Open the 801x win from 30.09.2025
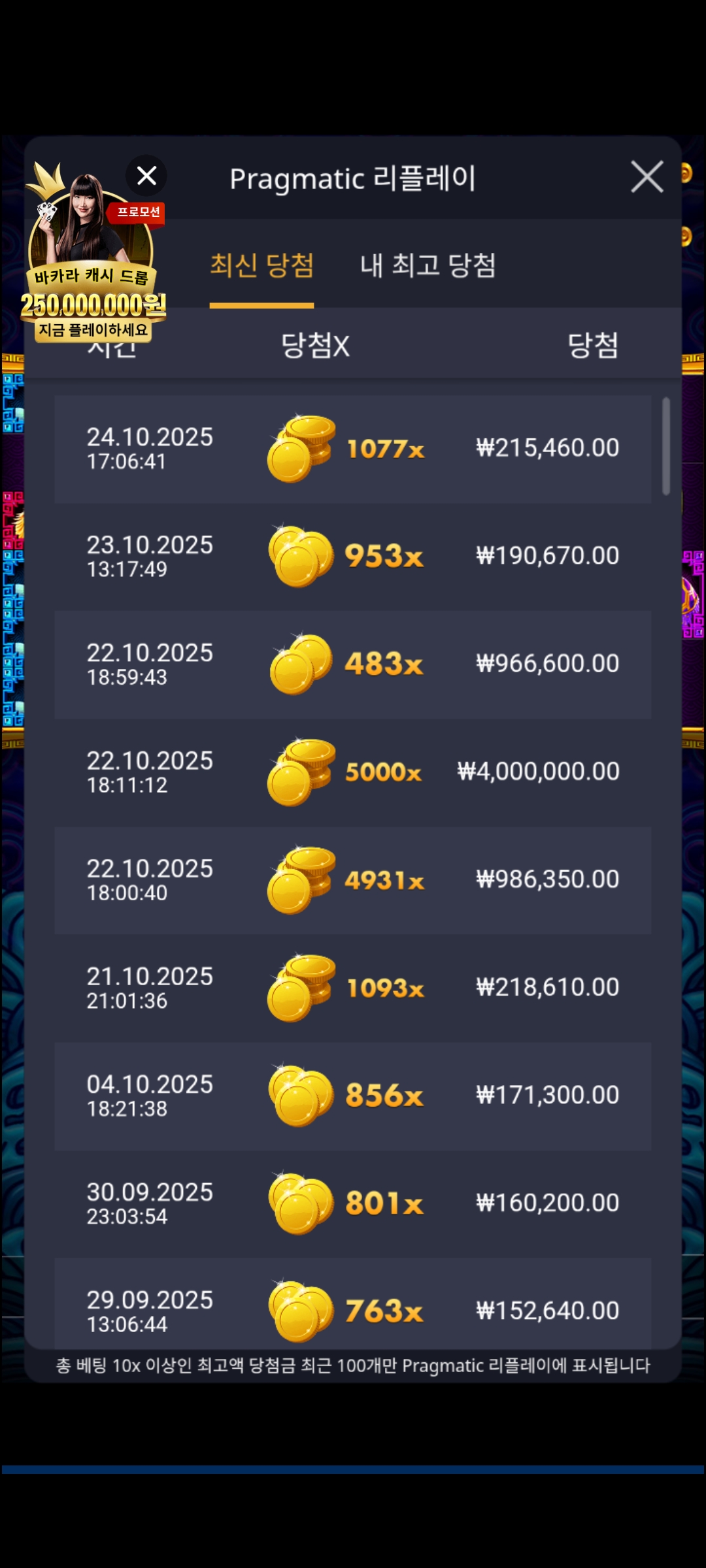The image size is (706, 1568). pyautogui.click(x=353, y=1203)
